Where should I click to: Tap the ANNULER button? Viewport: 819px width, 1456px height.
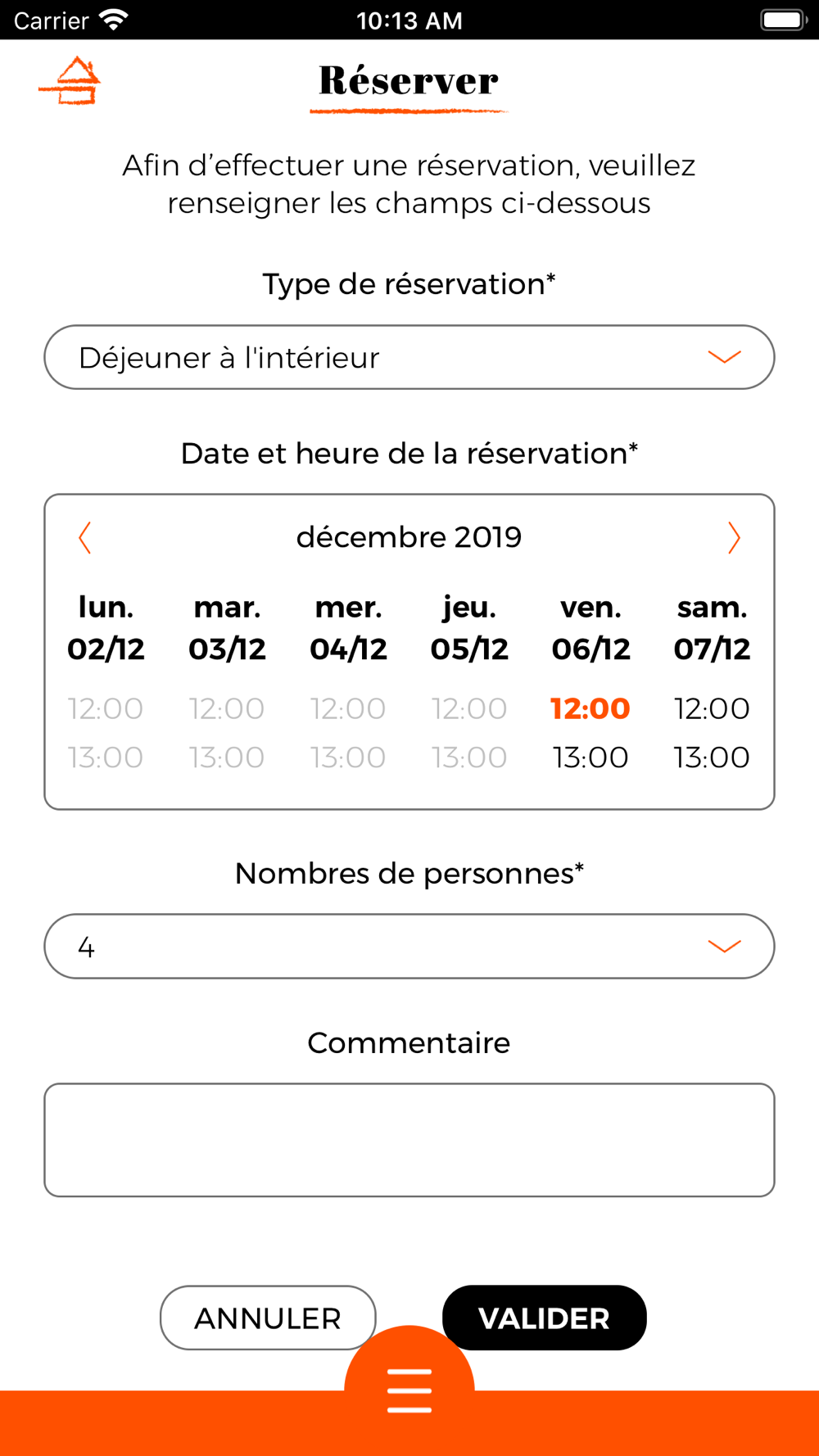pyautogui.click(x=268, y=1318)
